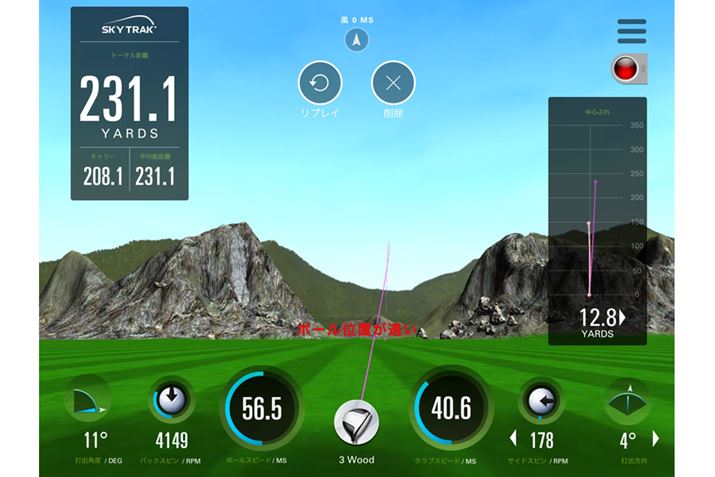The height and width of the screenshot is (477, 715).
Task: Tap the red record button
Action: [629, 69]
